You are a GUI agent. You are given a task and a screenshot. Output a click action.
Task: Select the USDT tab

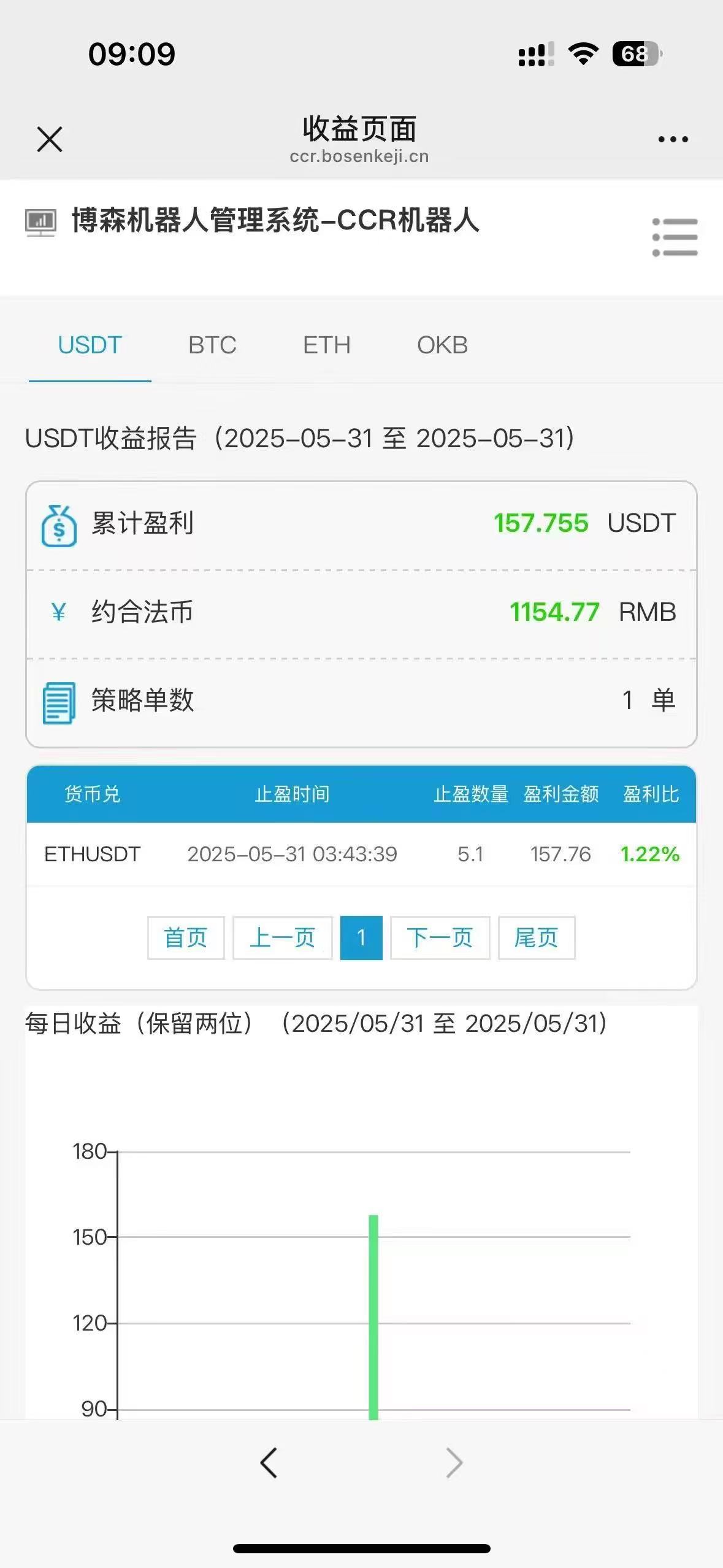pyautogui.click(x=90, y=345)
